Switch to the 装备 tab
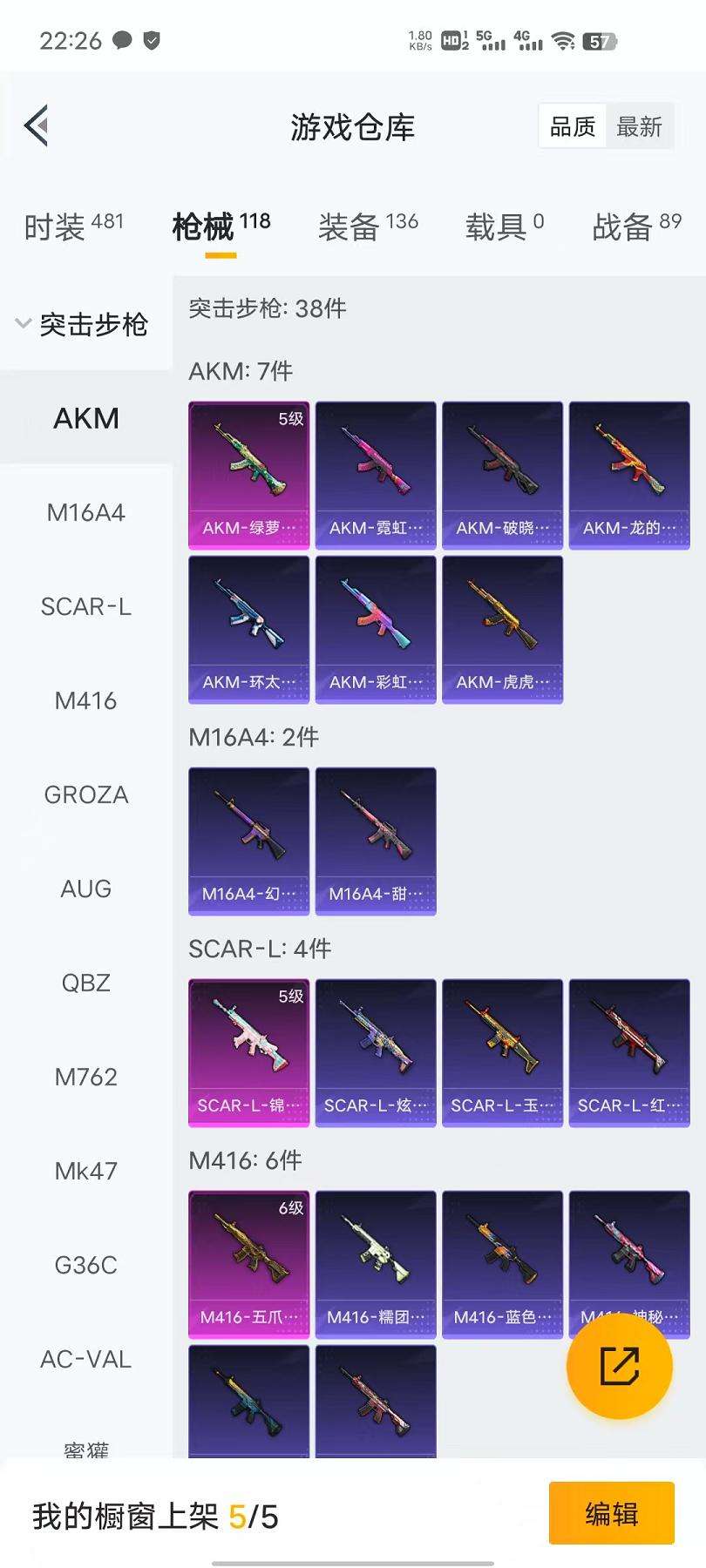 coord(368,227)
